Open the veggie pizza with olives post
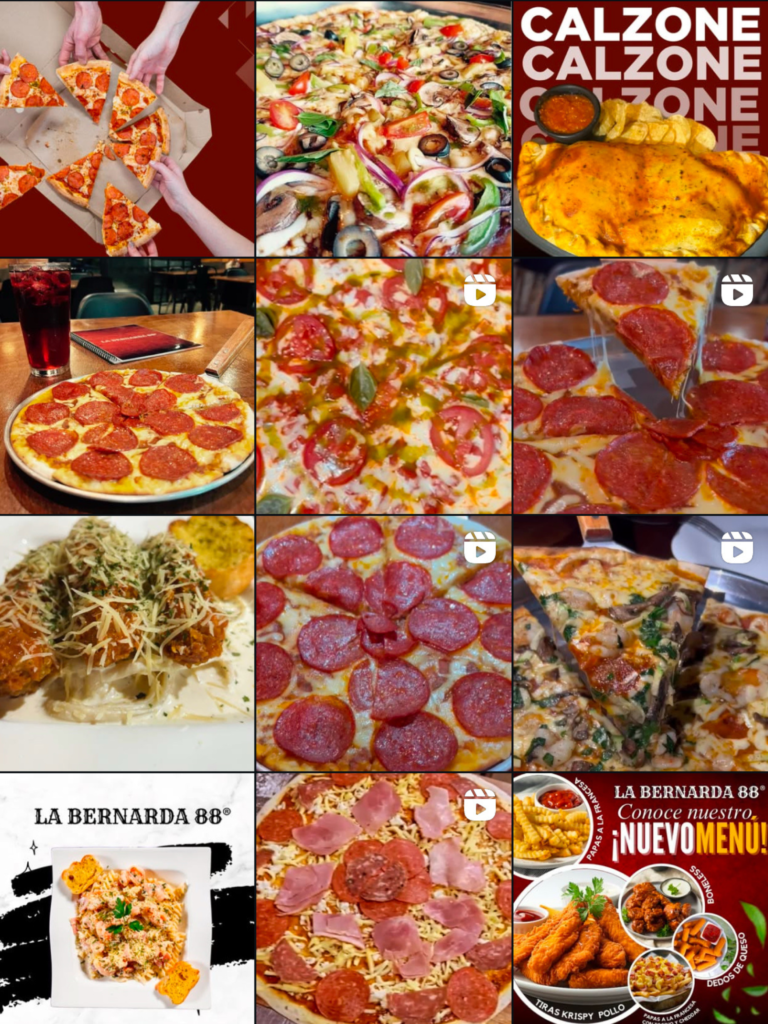The image size is (768, 1024). [383, 128]
